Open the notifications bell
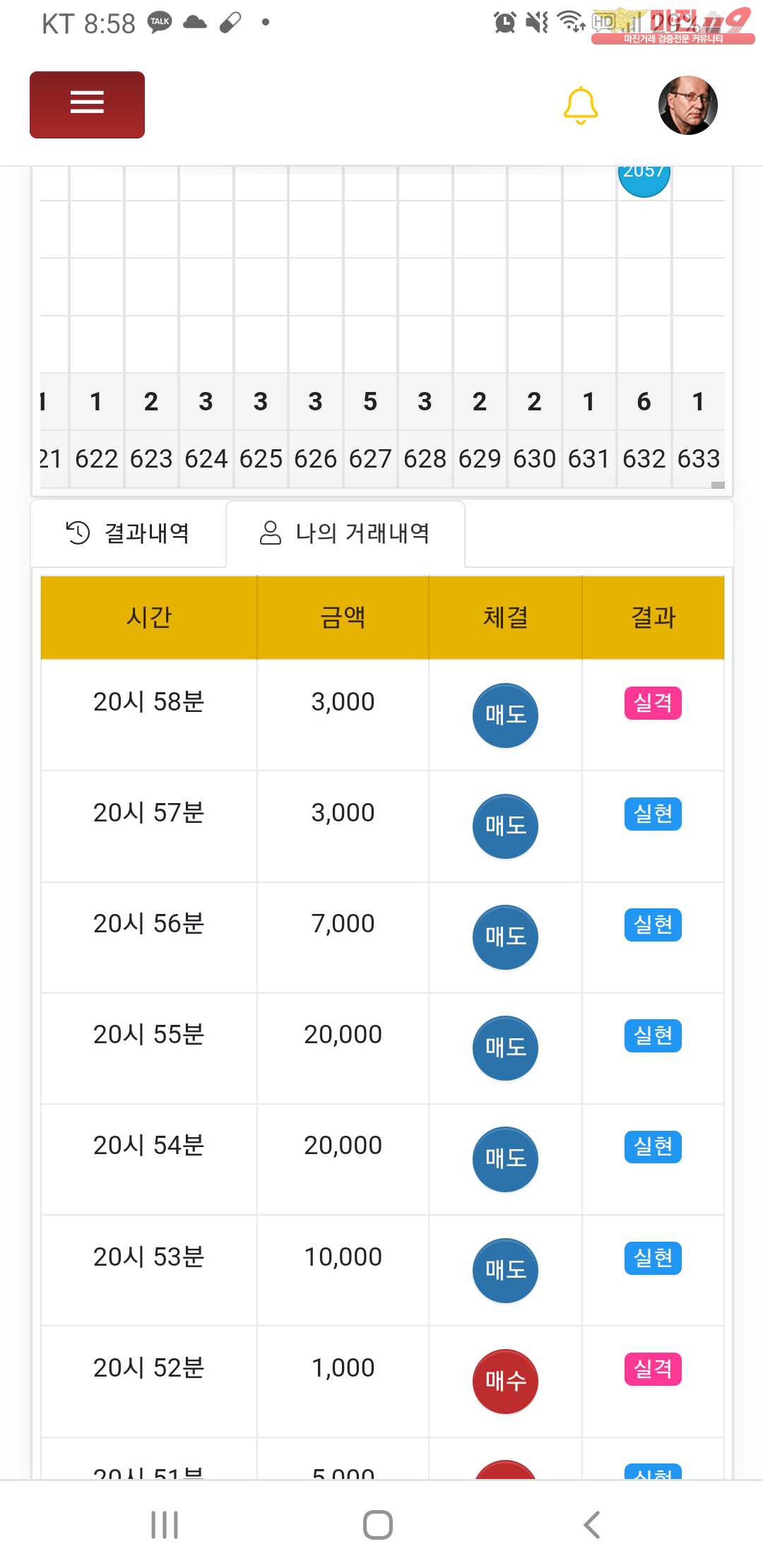The height and width of the screenshot is (1568, 763). [x=581, y=106]
